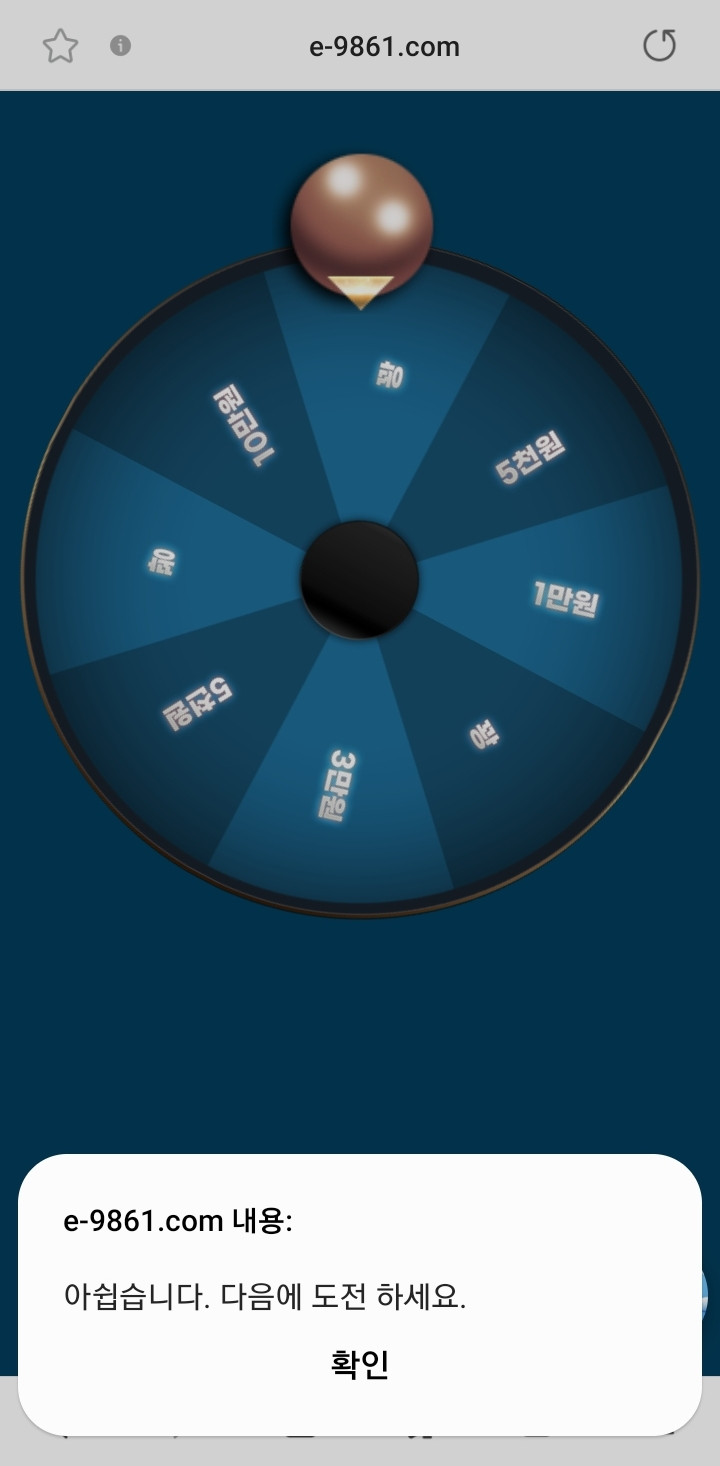Screen dimensions: 720x1466
Task: Reload the page
Action: coord(659,46)
